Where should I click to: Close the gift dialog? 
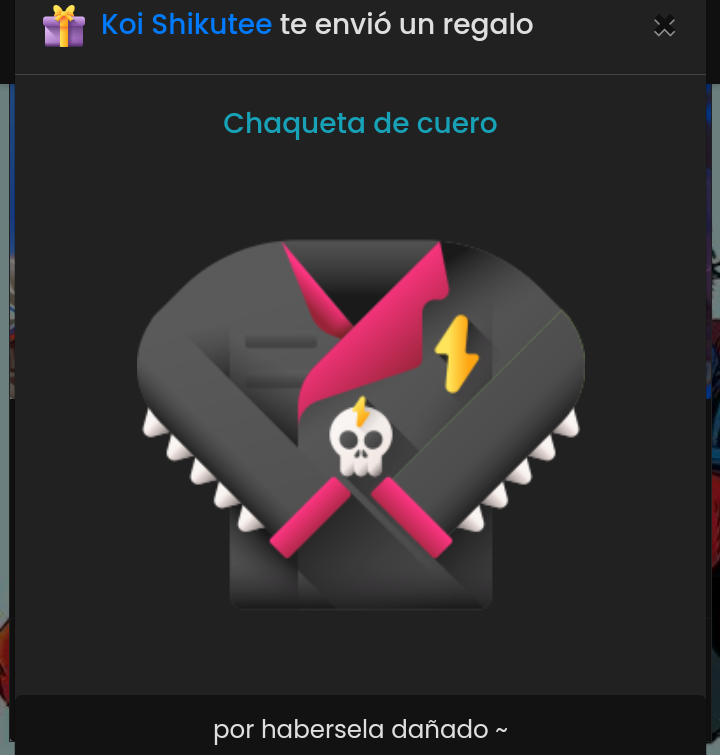[664, 27]
